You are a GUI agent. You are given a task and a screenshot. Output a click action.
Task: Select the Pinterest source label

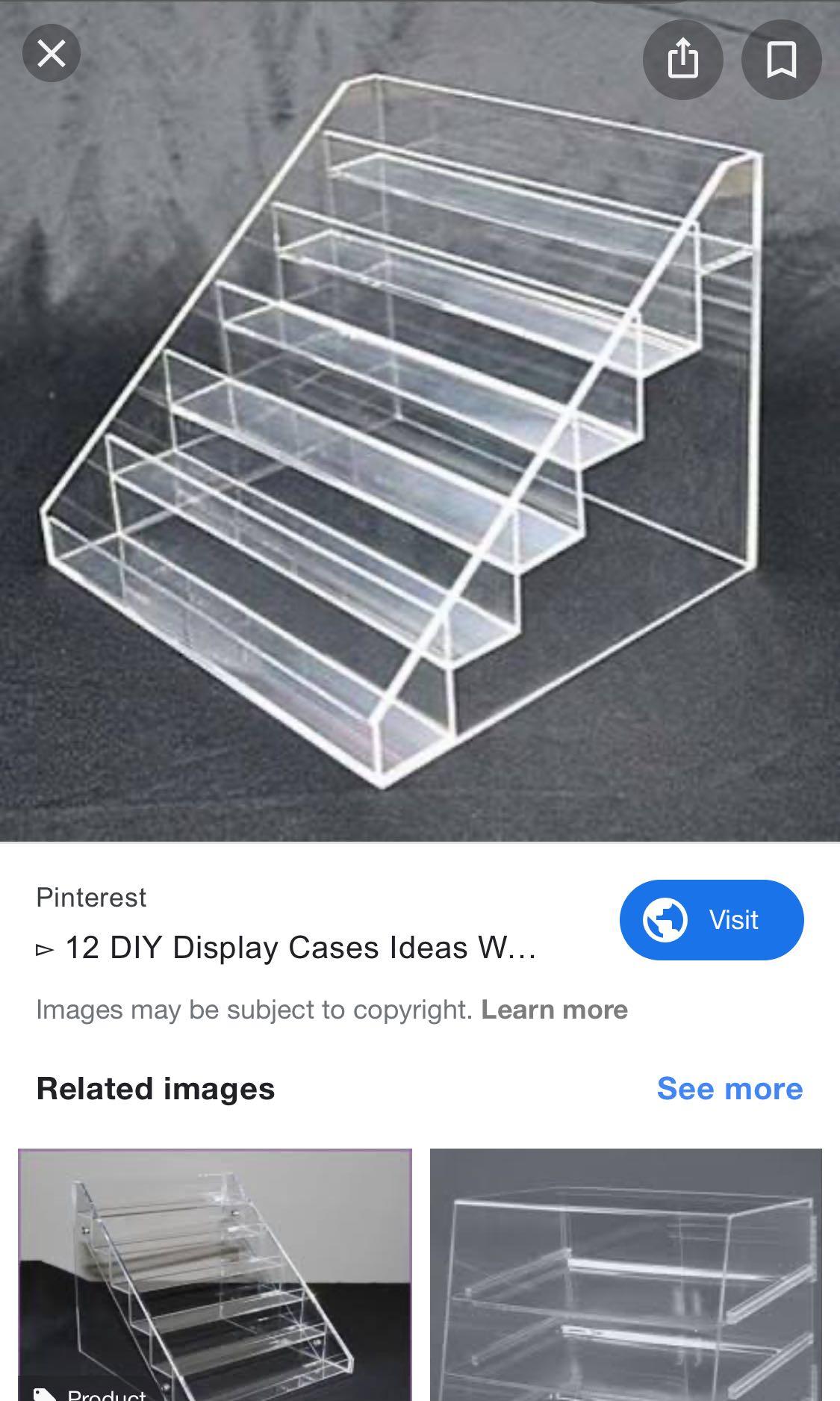pos(91,897)
